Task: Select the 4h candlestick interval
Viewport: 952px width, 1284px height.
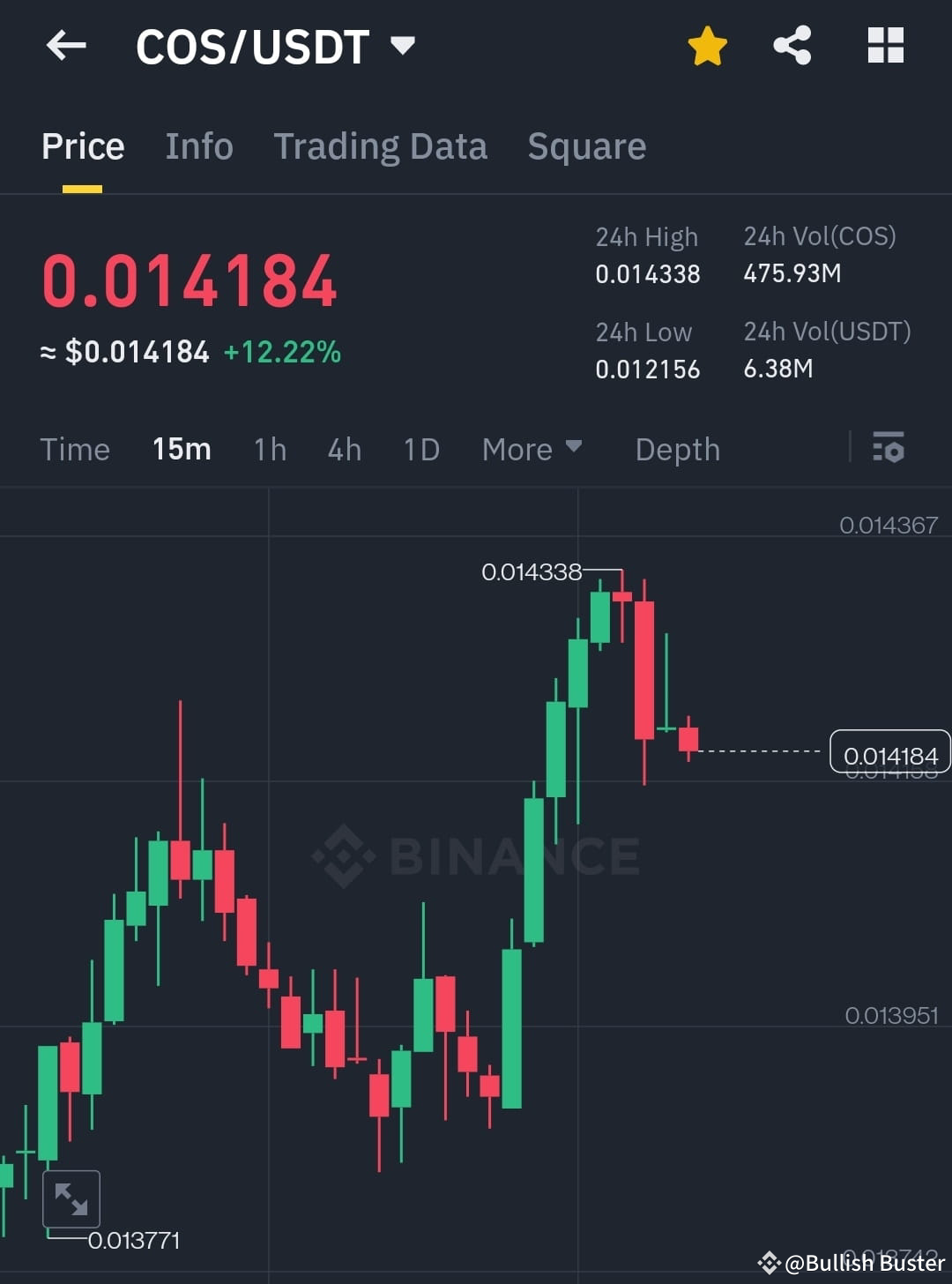Action: point(344,449)
